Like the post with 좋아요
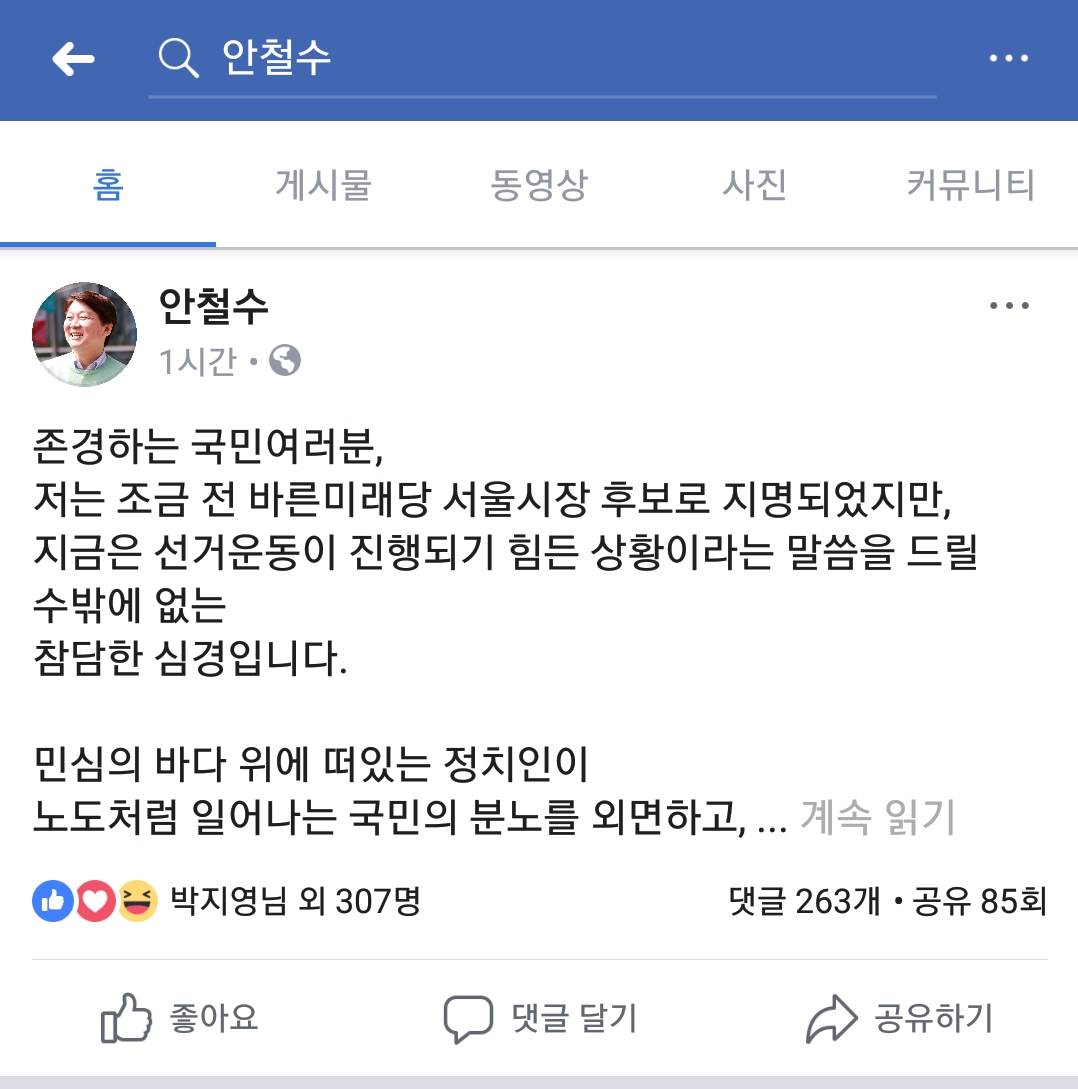 pos(180,1018)
